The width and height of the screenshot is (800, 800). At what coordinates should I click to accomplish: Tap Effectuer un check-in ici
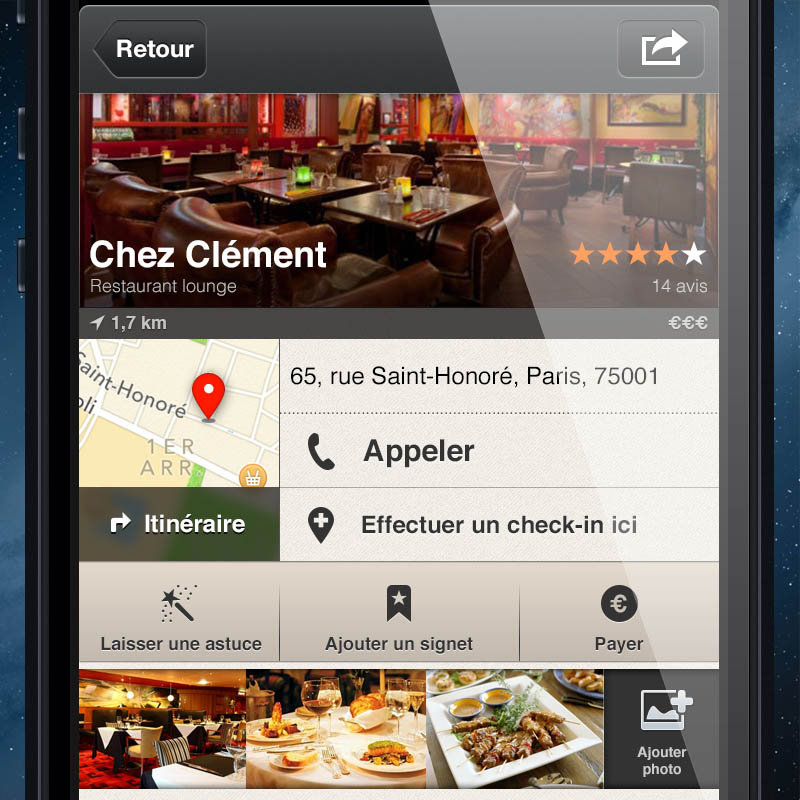(x=498, y=525)
